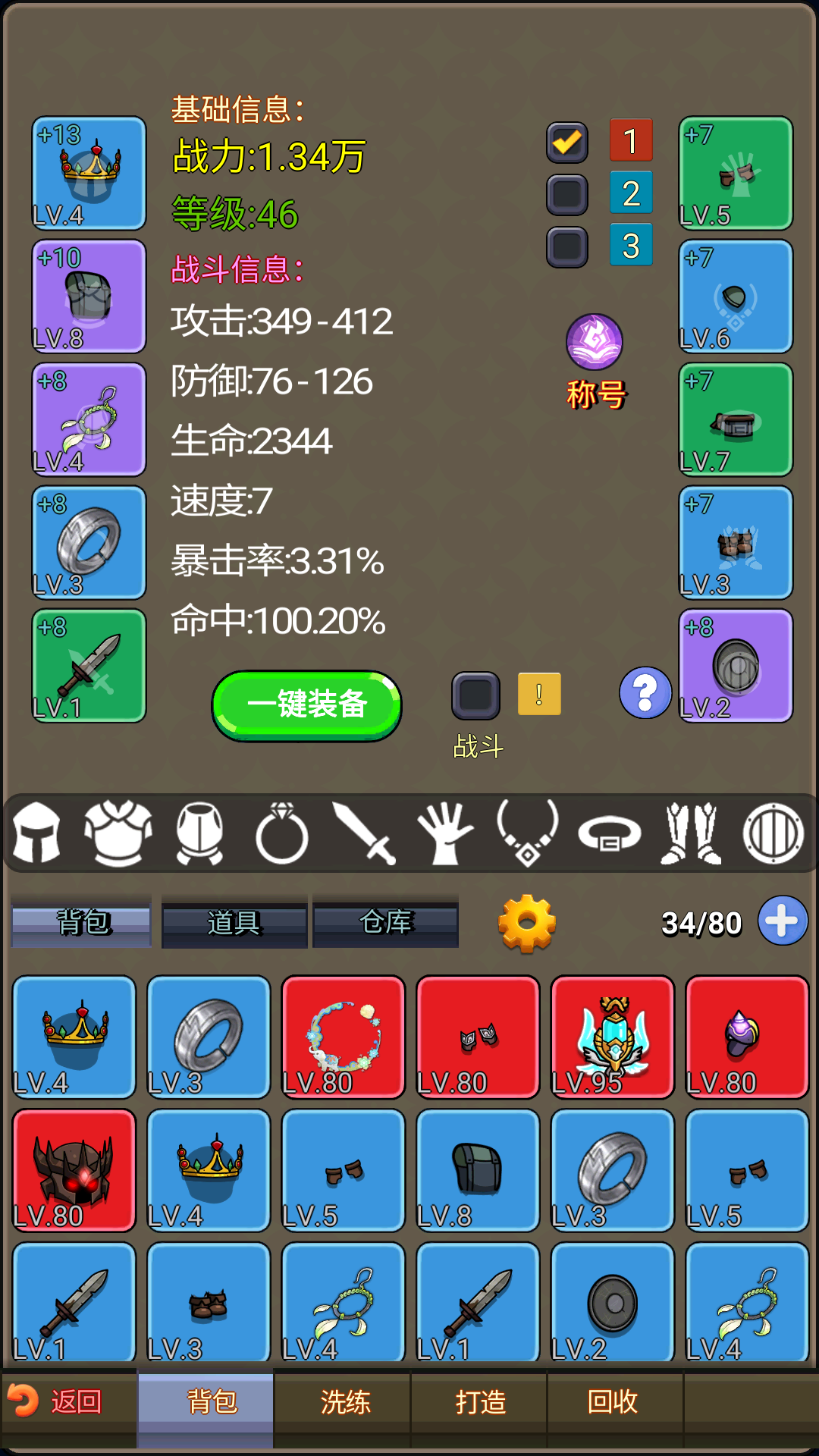Toggle the 战斗 checkbox
The image size is (819, 1456).
pos(475,694)
